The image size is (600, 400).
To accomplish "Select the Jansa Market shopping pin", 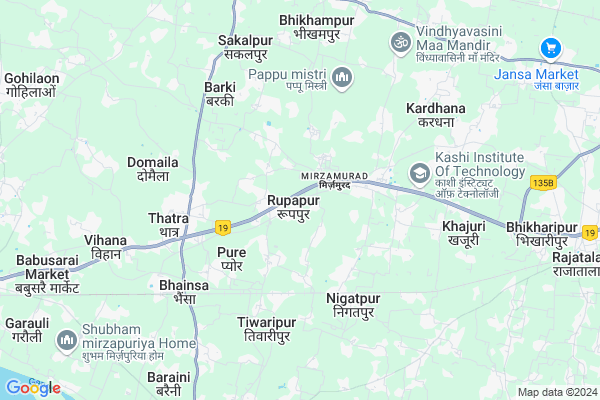I will click(549, 48).
